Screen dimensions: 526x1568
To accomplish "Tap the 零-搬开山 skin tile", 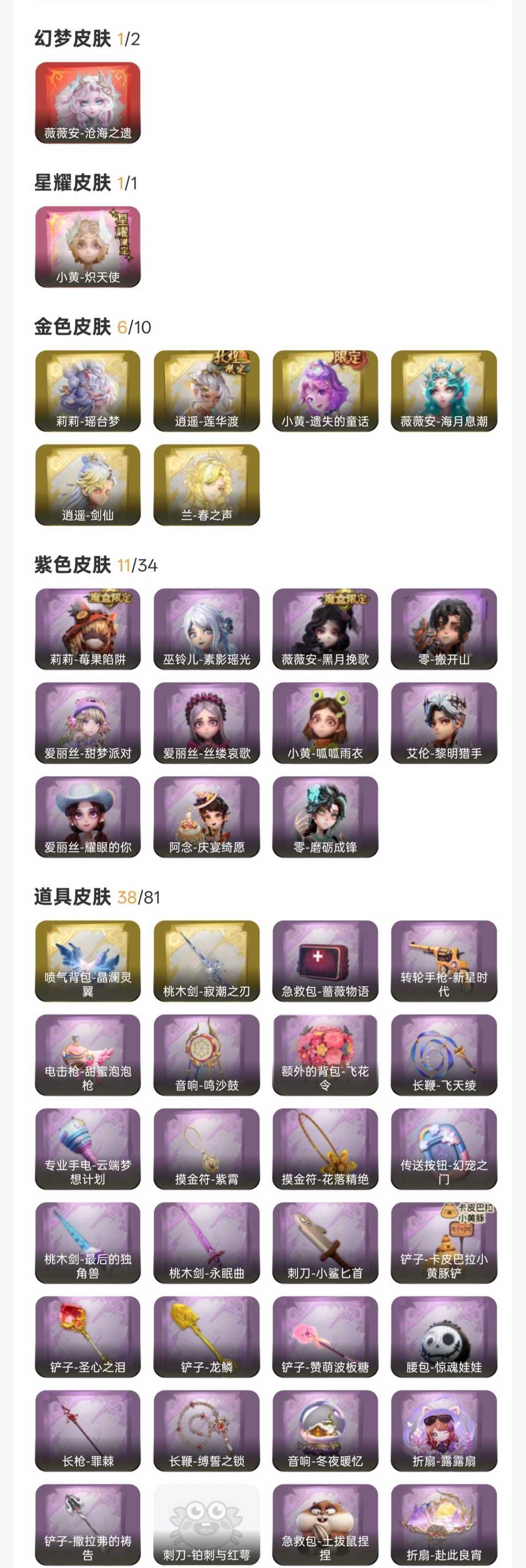I will (x=444, y=629).
